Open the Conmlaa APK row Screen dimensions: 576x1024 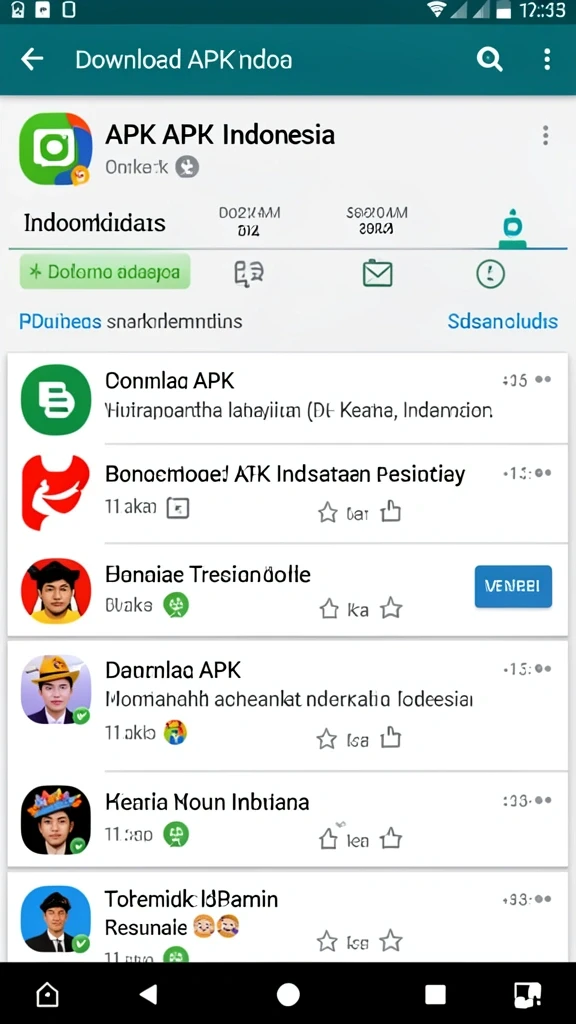287,398
